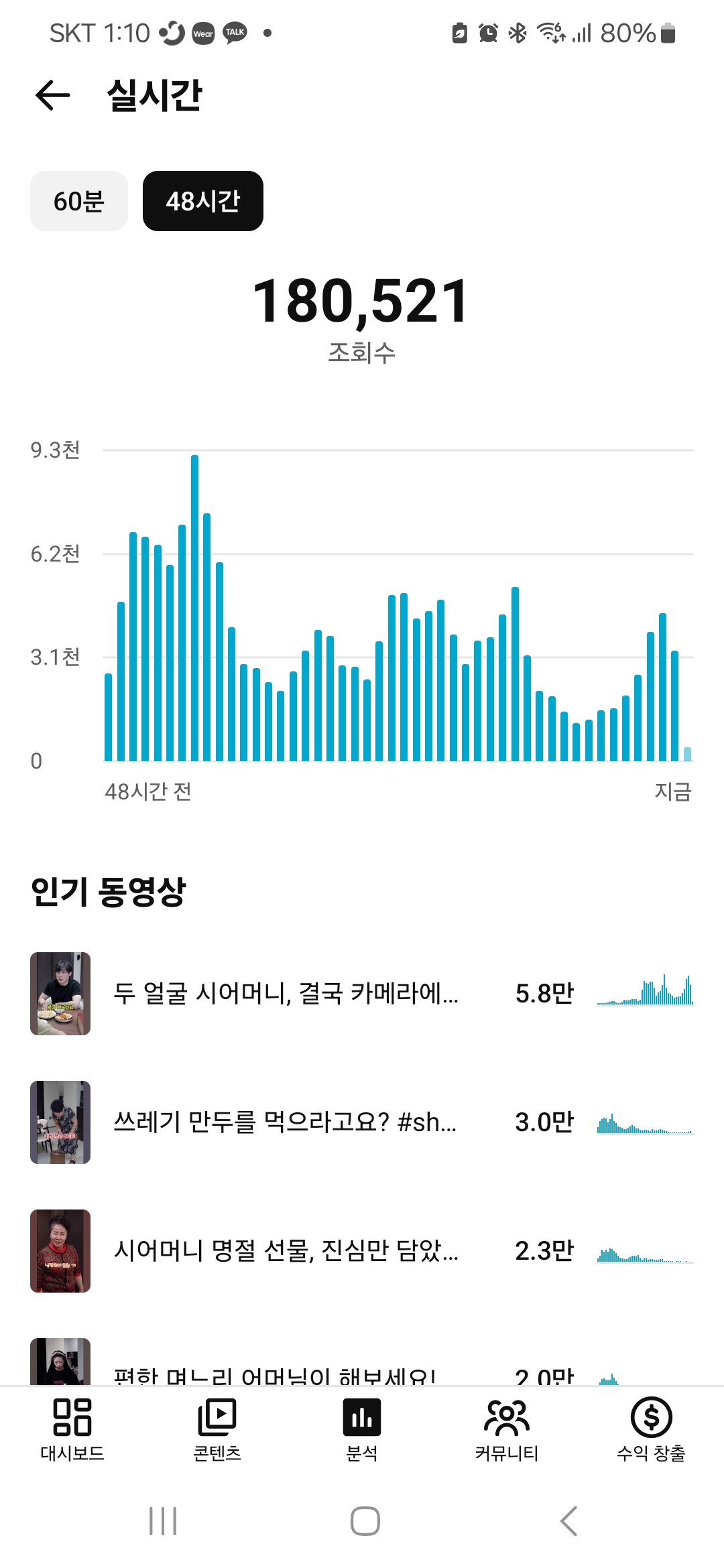This screenshot has height=1568, width=724.
Task: Open the 분석 tab
Action: 362,1429
